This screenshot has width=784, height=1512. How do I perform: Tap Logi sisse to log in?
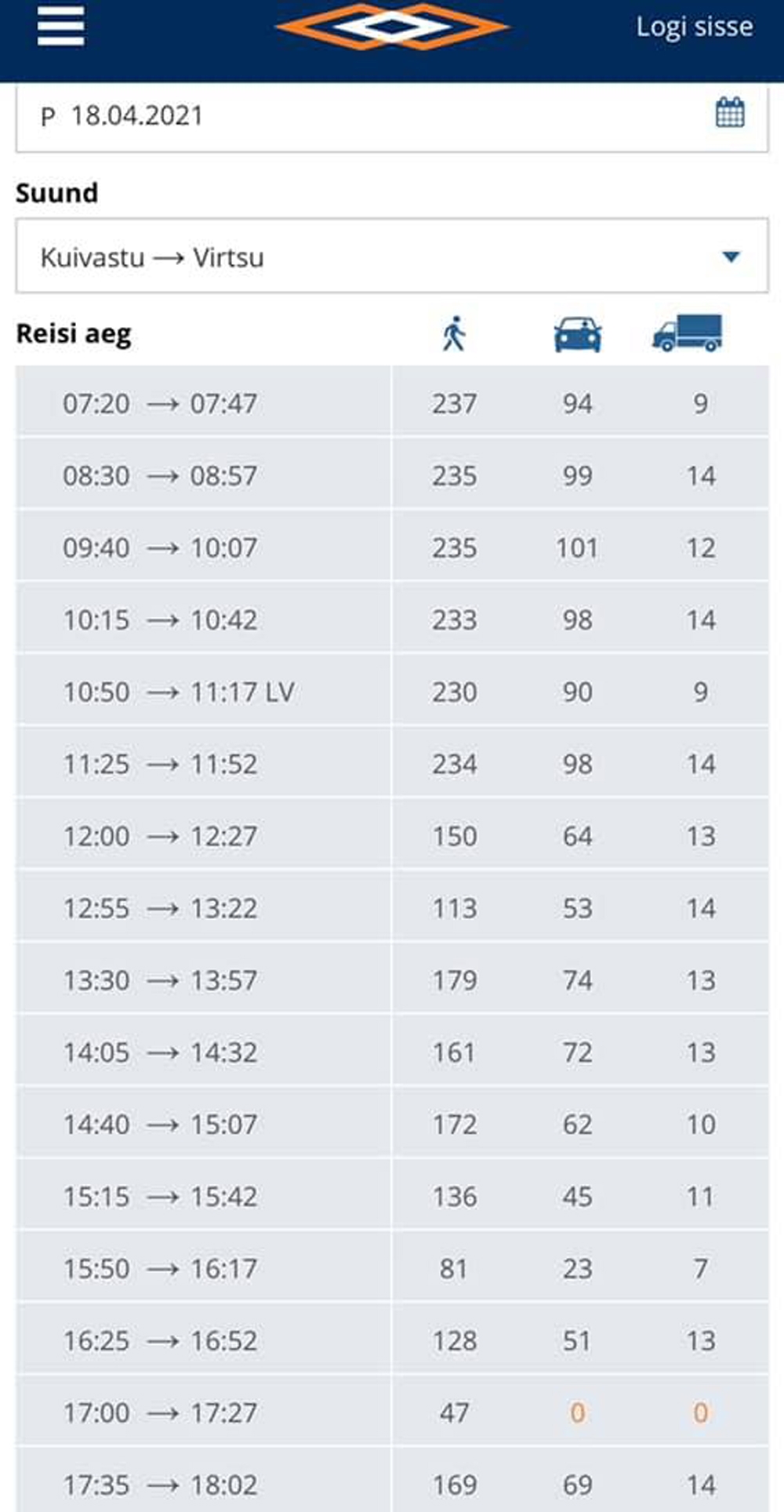pos(694,27)
